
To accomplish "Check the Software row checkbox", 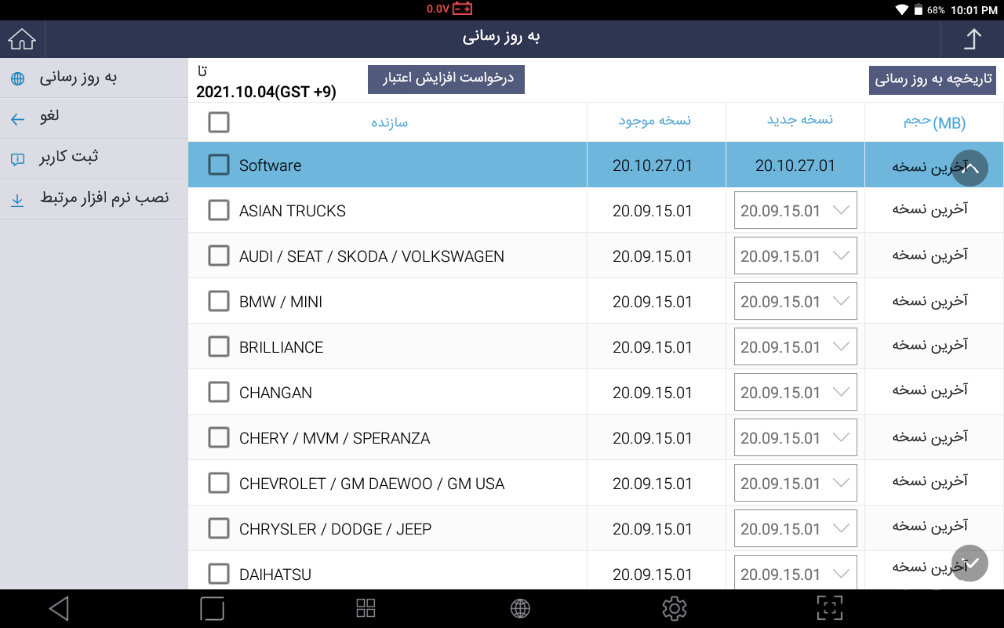I will tap(219, 165).
